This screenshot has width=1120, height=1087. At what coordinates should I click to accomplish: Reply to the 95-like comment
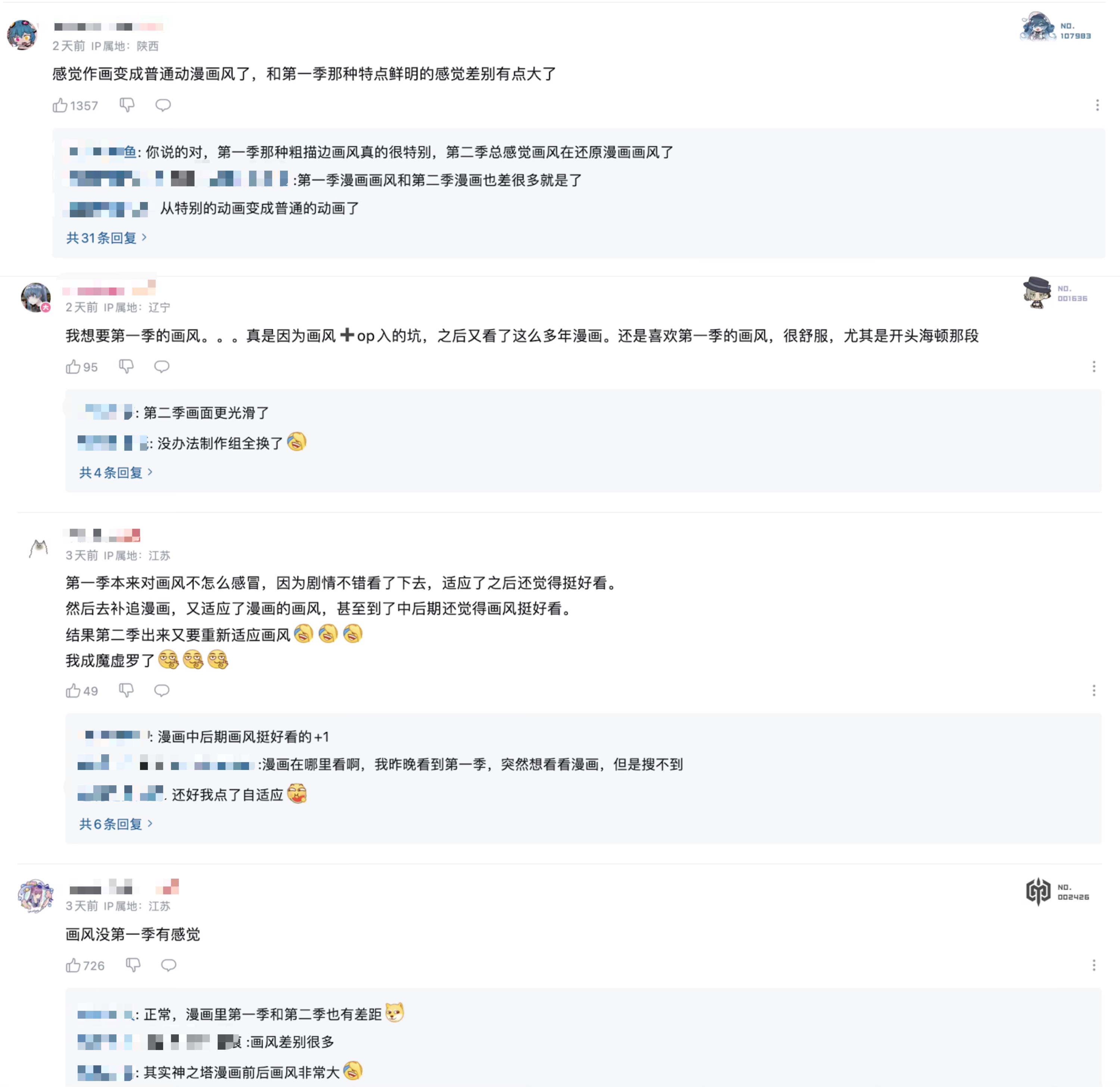tap(162, 367)
